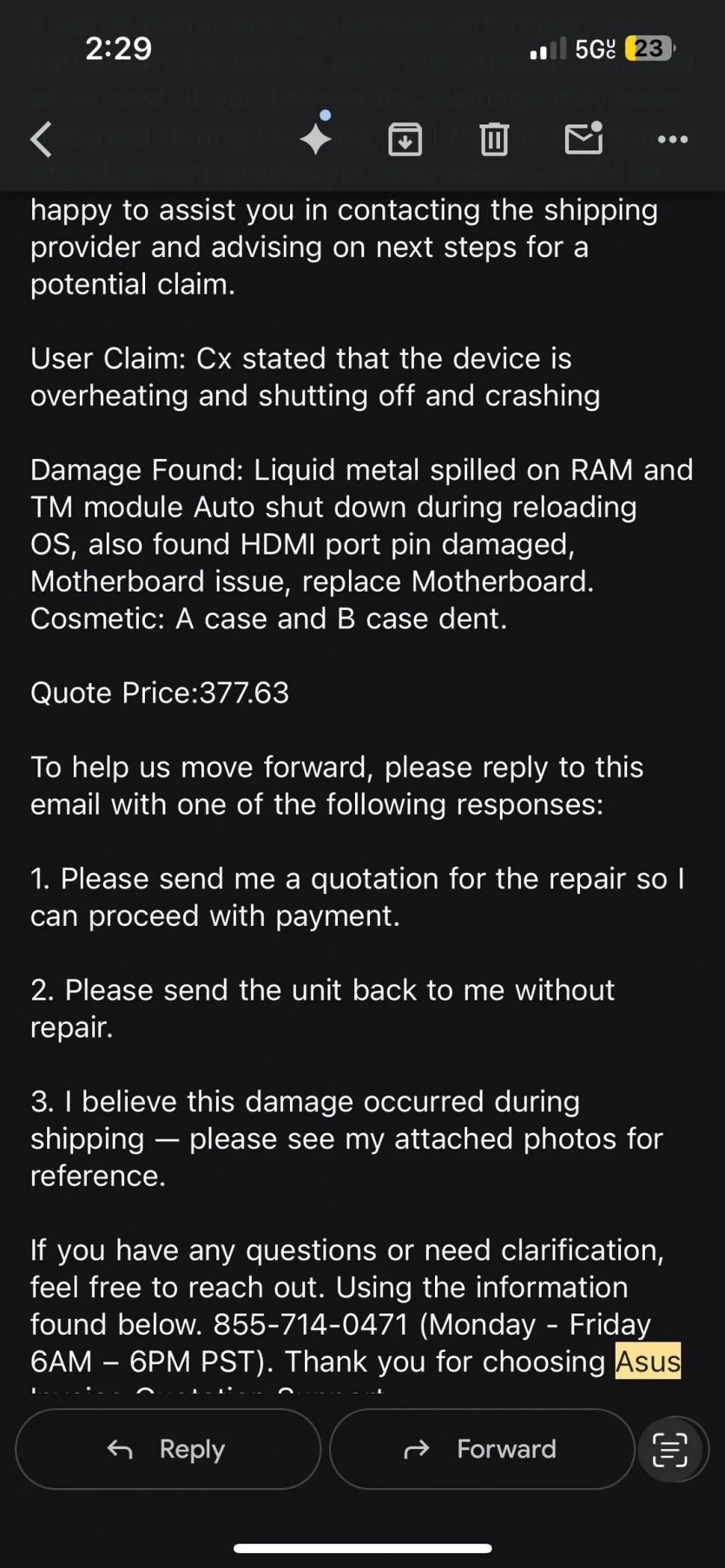Forward this email

(482, 1448)
